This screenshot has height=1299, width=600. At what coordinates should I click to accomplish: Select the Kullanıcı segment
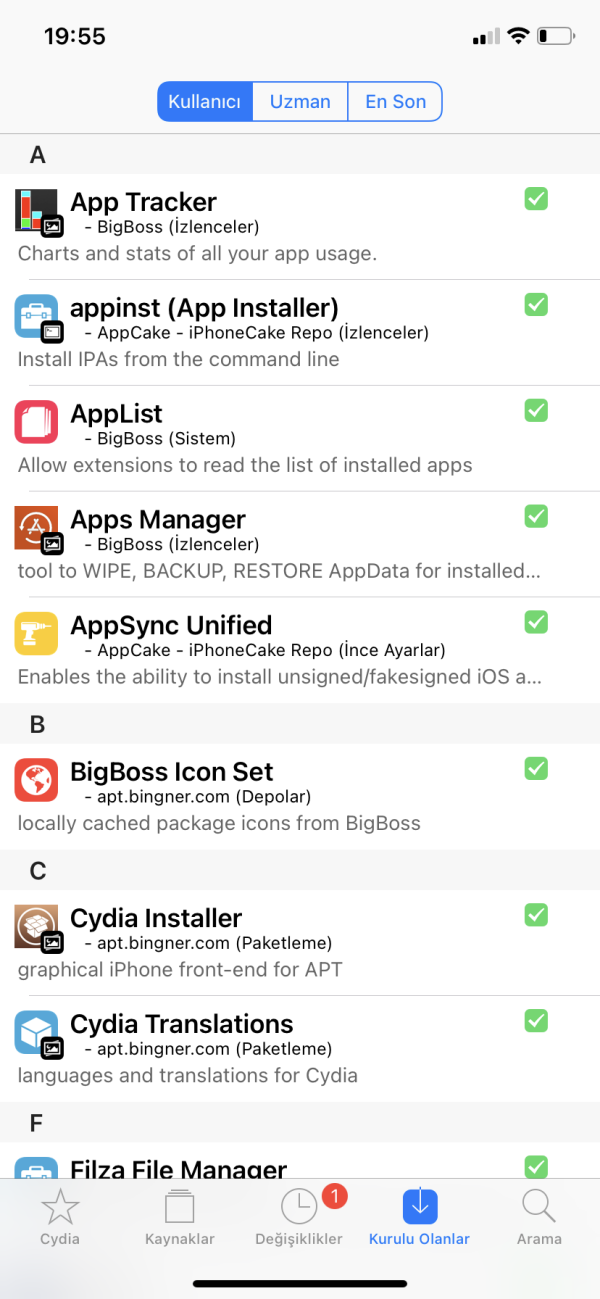click(x=205, y=101)
